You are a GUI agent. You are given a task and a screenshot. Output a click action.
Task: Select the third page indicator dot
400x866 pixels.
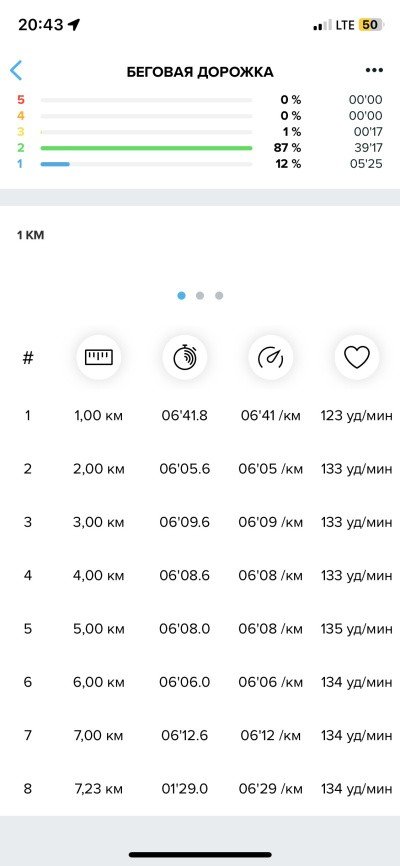pos(219,295)
